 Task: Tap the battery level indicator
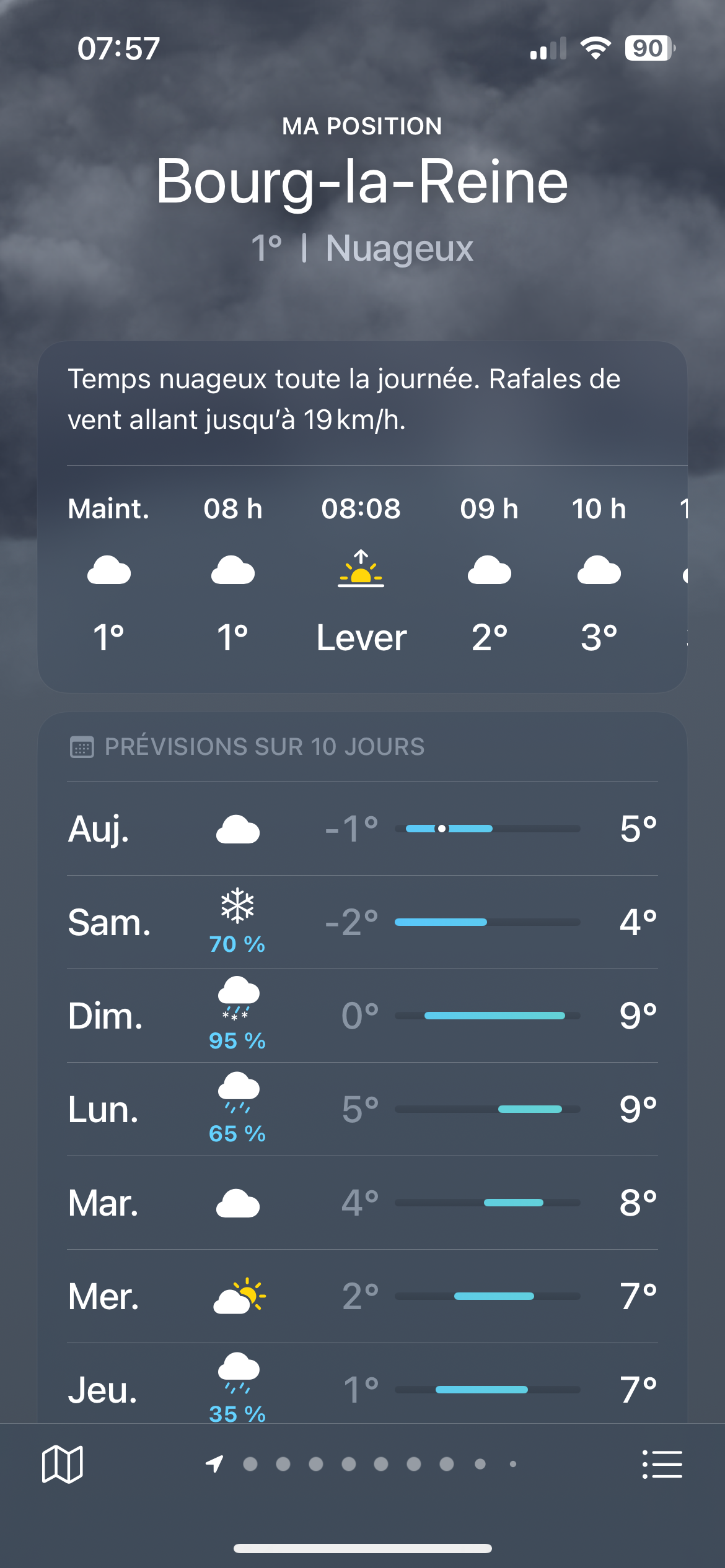pos(649,48)
